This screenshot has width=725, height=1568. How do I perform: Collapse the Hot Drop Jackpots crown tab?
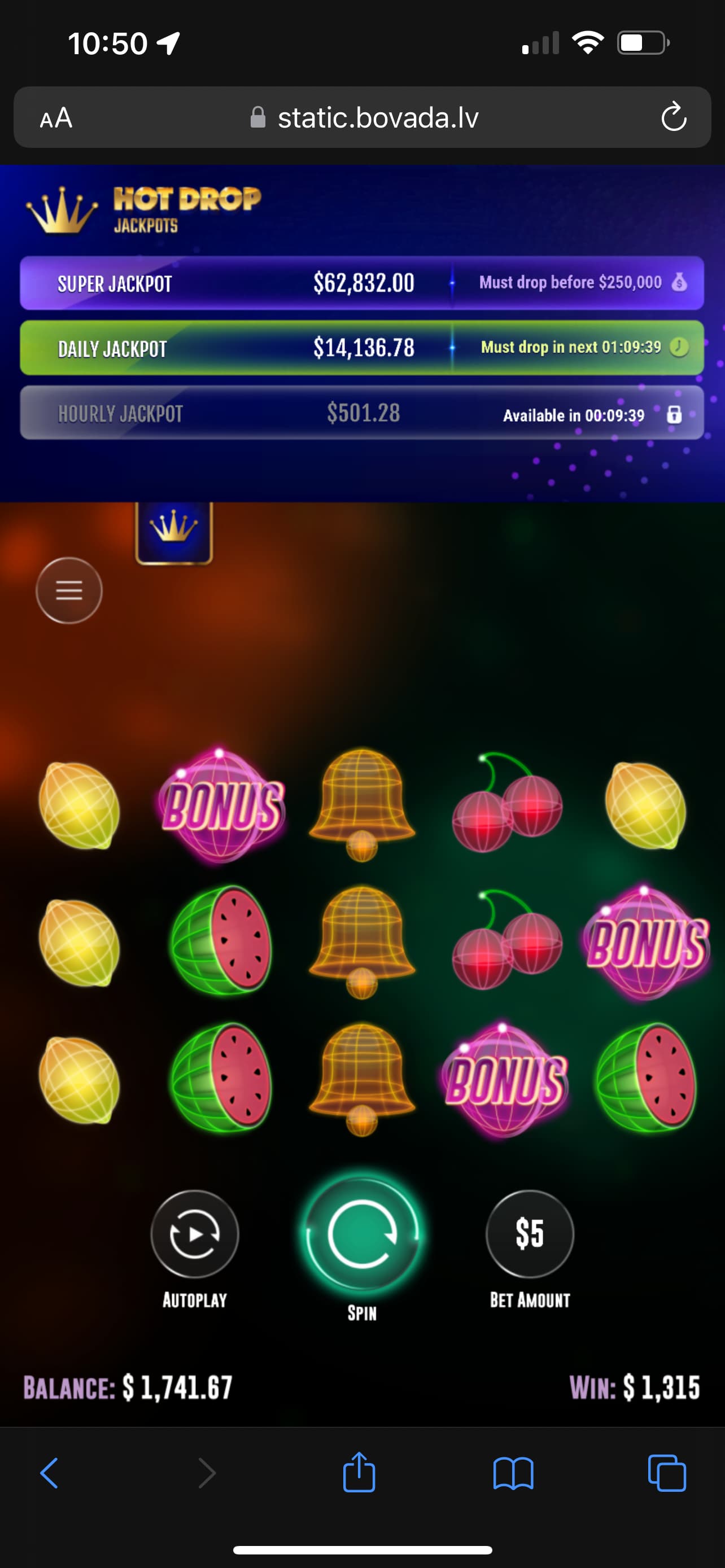pyautogui.click(x=174, y=531)
